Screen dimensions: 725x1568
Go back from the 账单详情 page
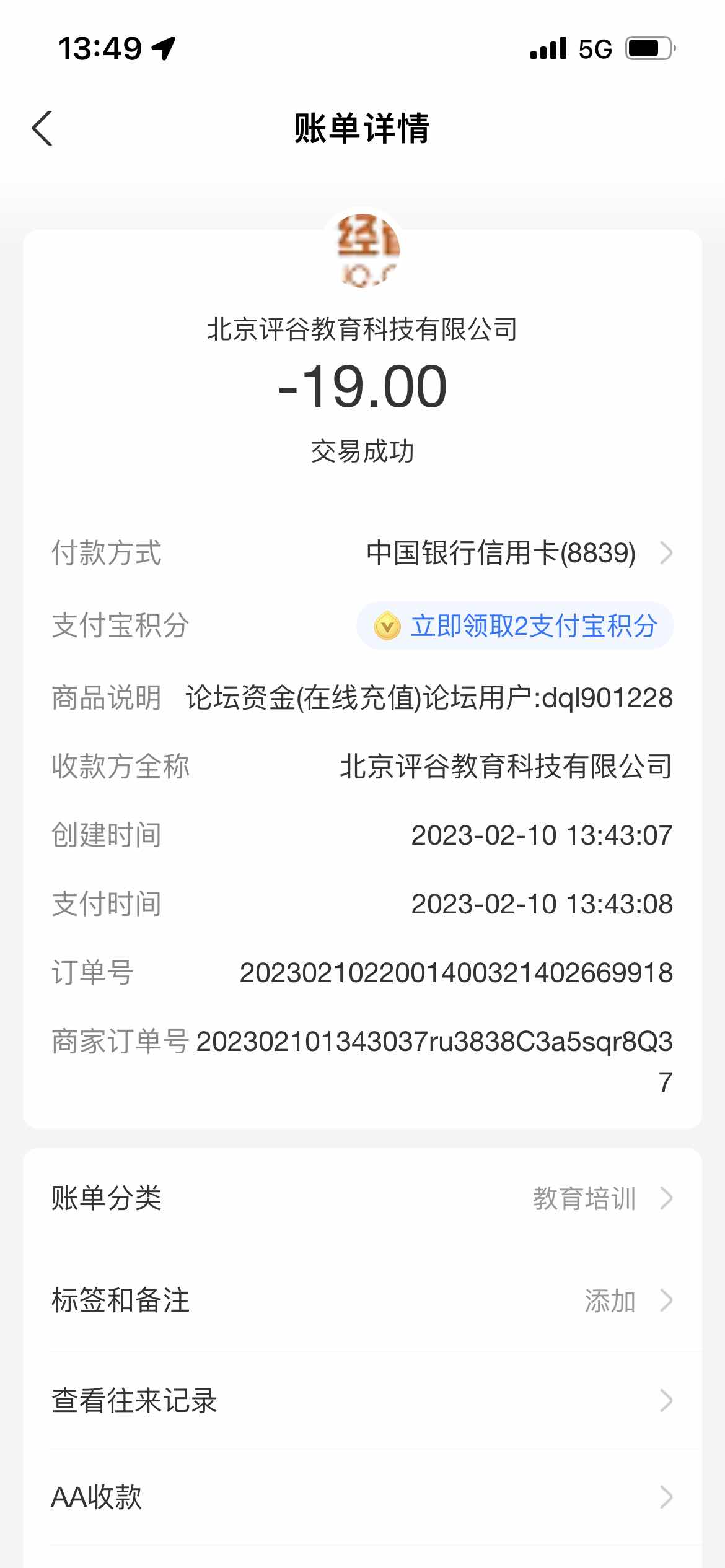pos(42,129)
